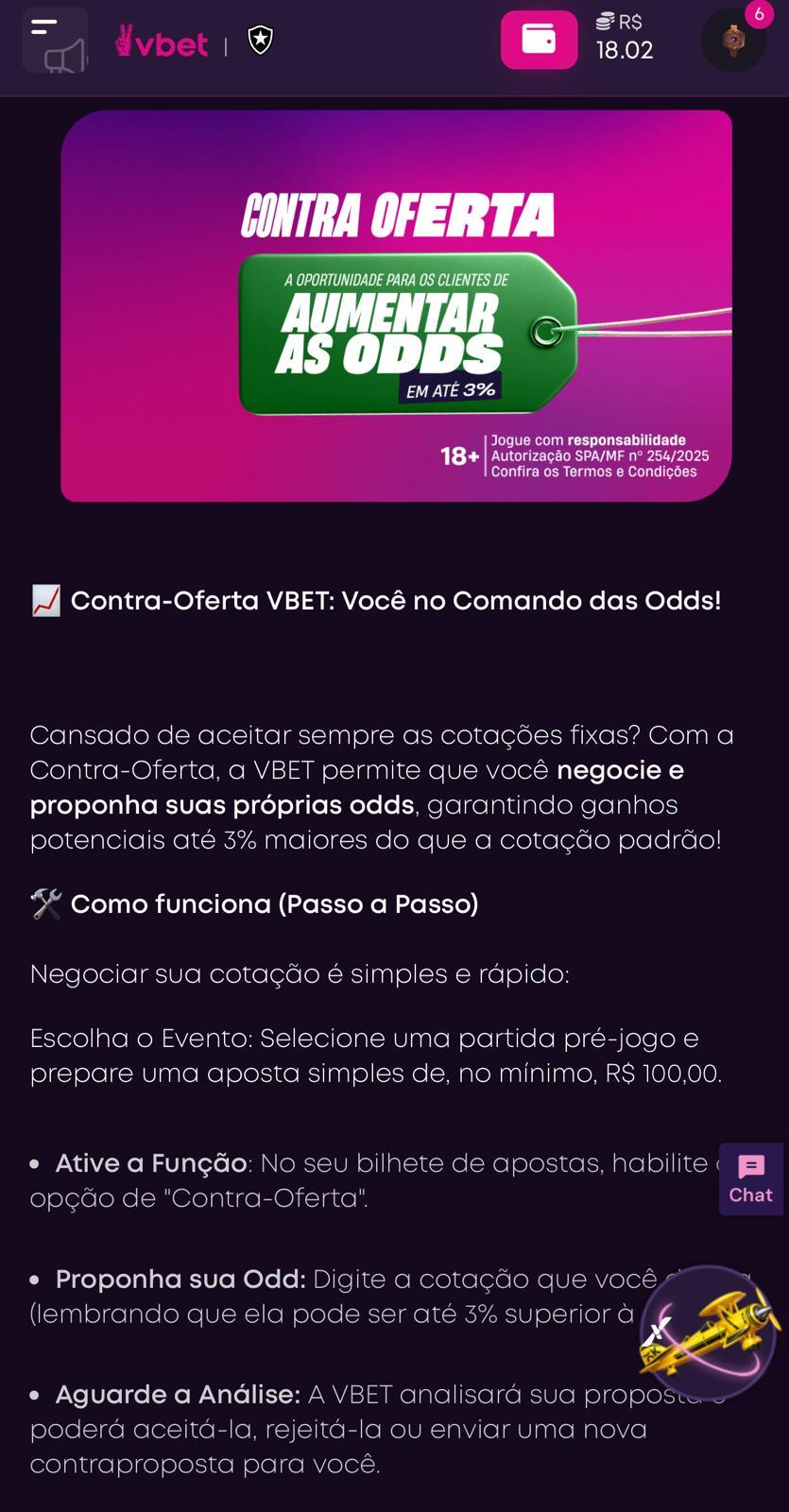Image resolution: width=789 pixels, height=1512 pixels.
Task: Open the Chat support button
Action: point(750,1179)
